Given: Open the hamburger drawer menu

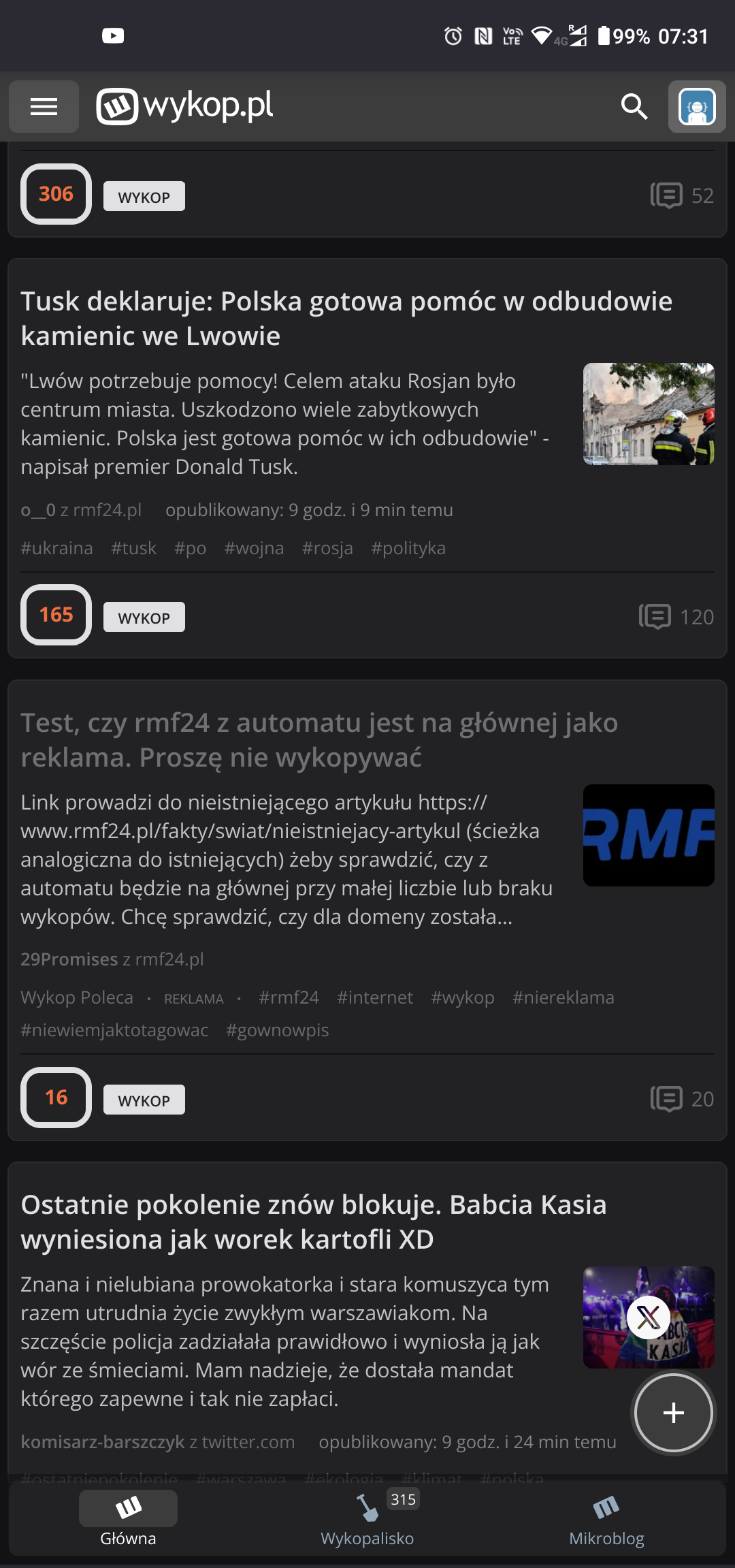Looking at the screenshot, I should click(x=44, y=106).
